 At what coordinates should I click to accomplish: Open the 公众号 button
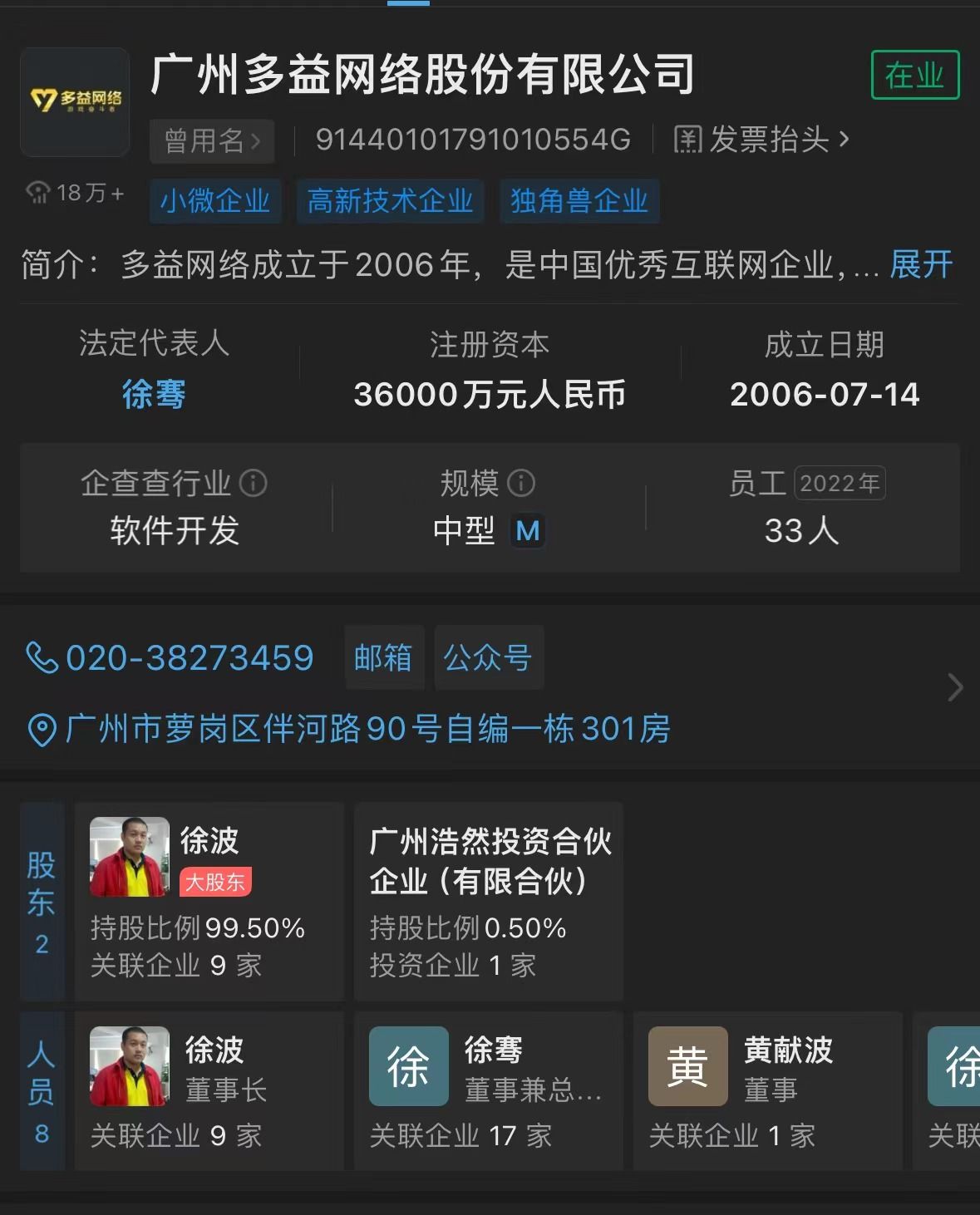[488, 658]
